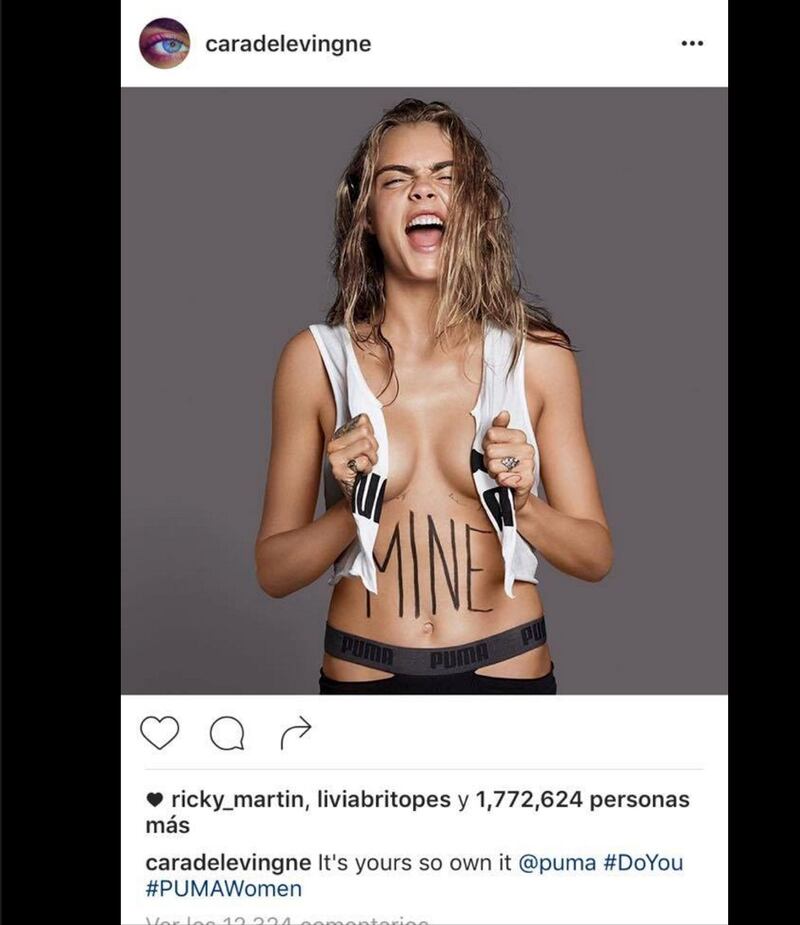Screen dimensions: 800x925
Task: Open the @puma mention in the caption
Action: click(x=557, y=862)
